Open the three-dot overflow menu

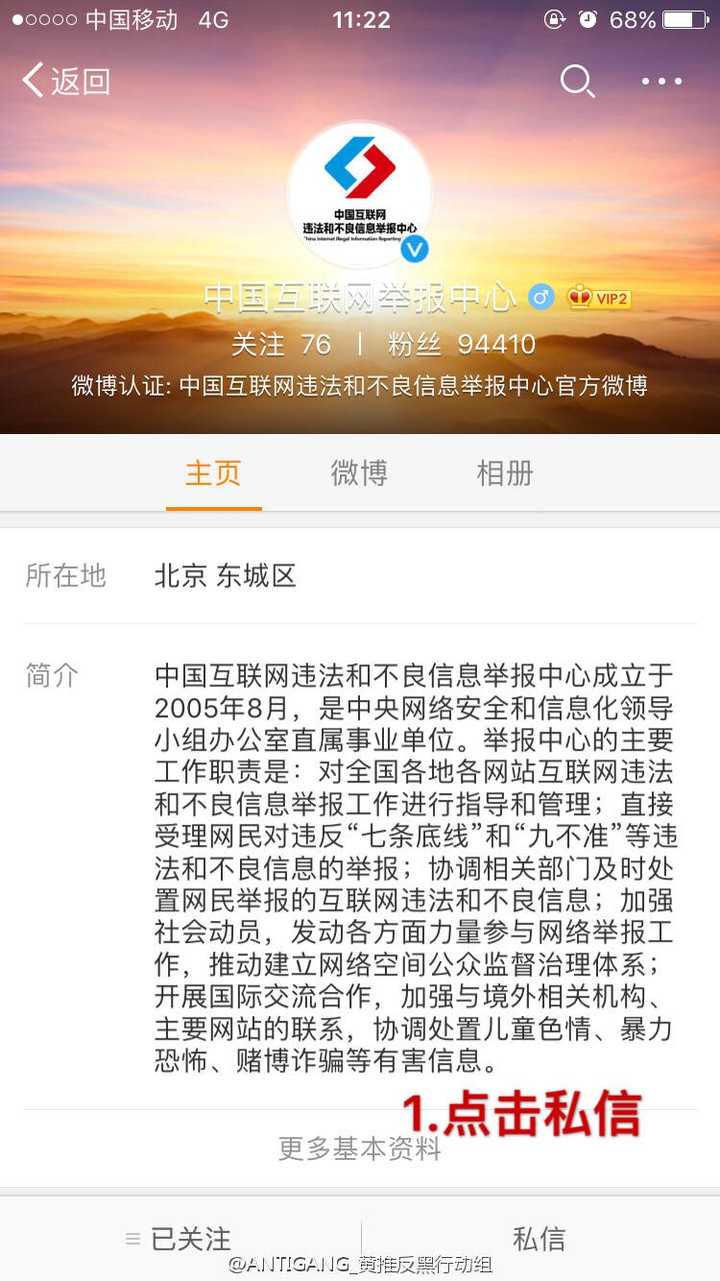tap(661, 81)
